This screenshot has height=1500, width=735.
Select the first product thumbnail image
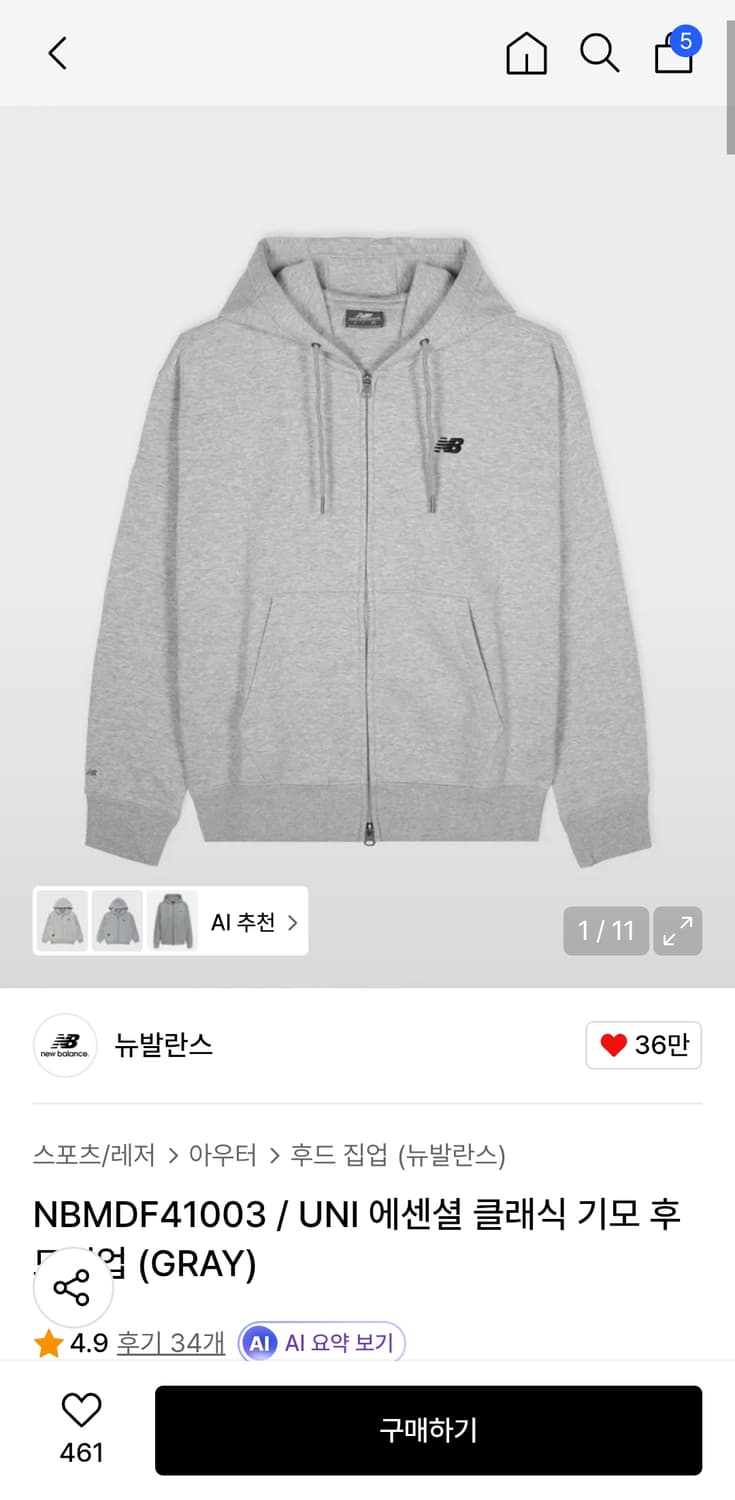[x=60, y=920]
